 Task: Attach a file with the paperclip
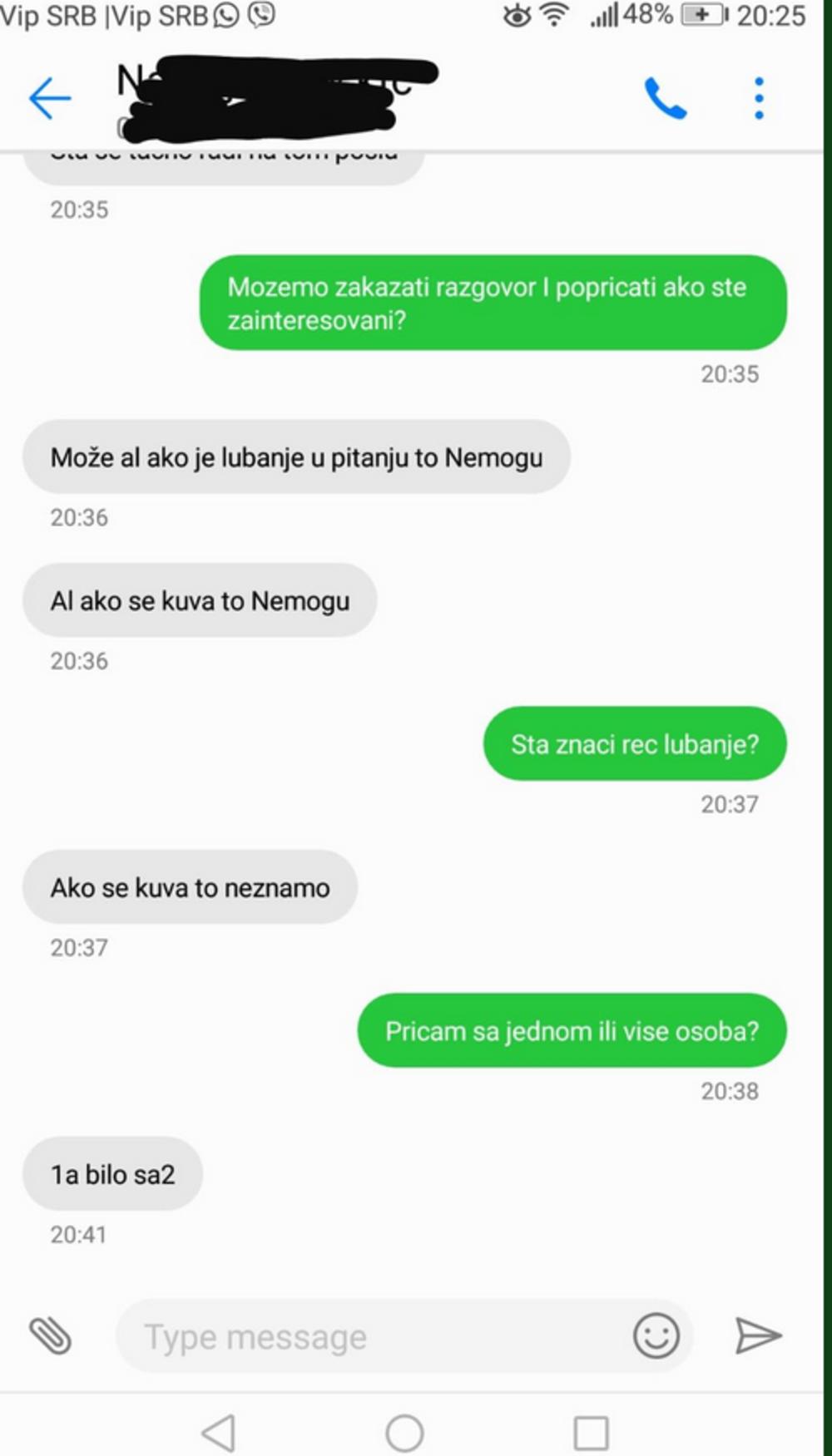[x=51, y=1336]
